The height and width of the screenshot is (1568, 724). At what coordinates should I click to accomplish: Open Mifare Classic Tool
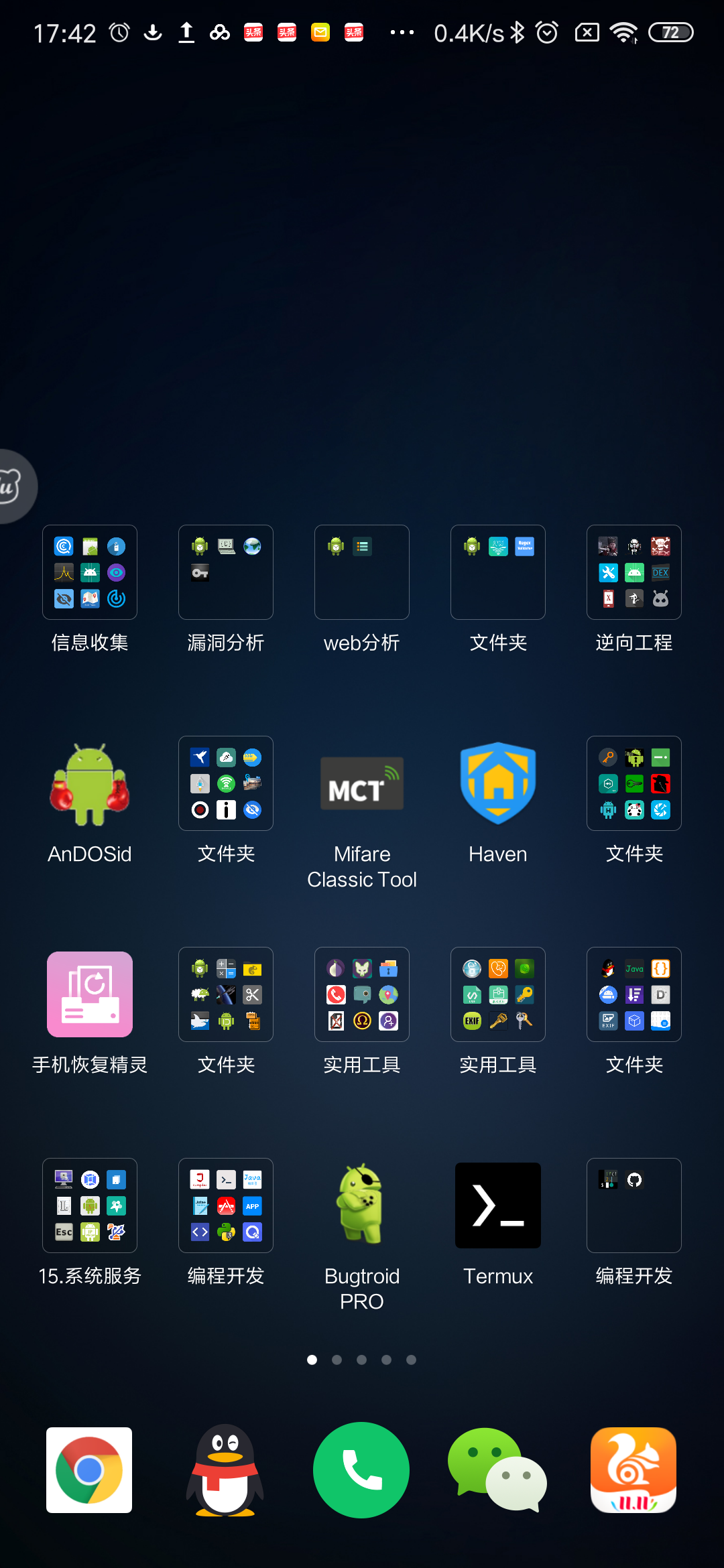pyautogui.click(x=362, y=784)
